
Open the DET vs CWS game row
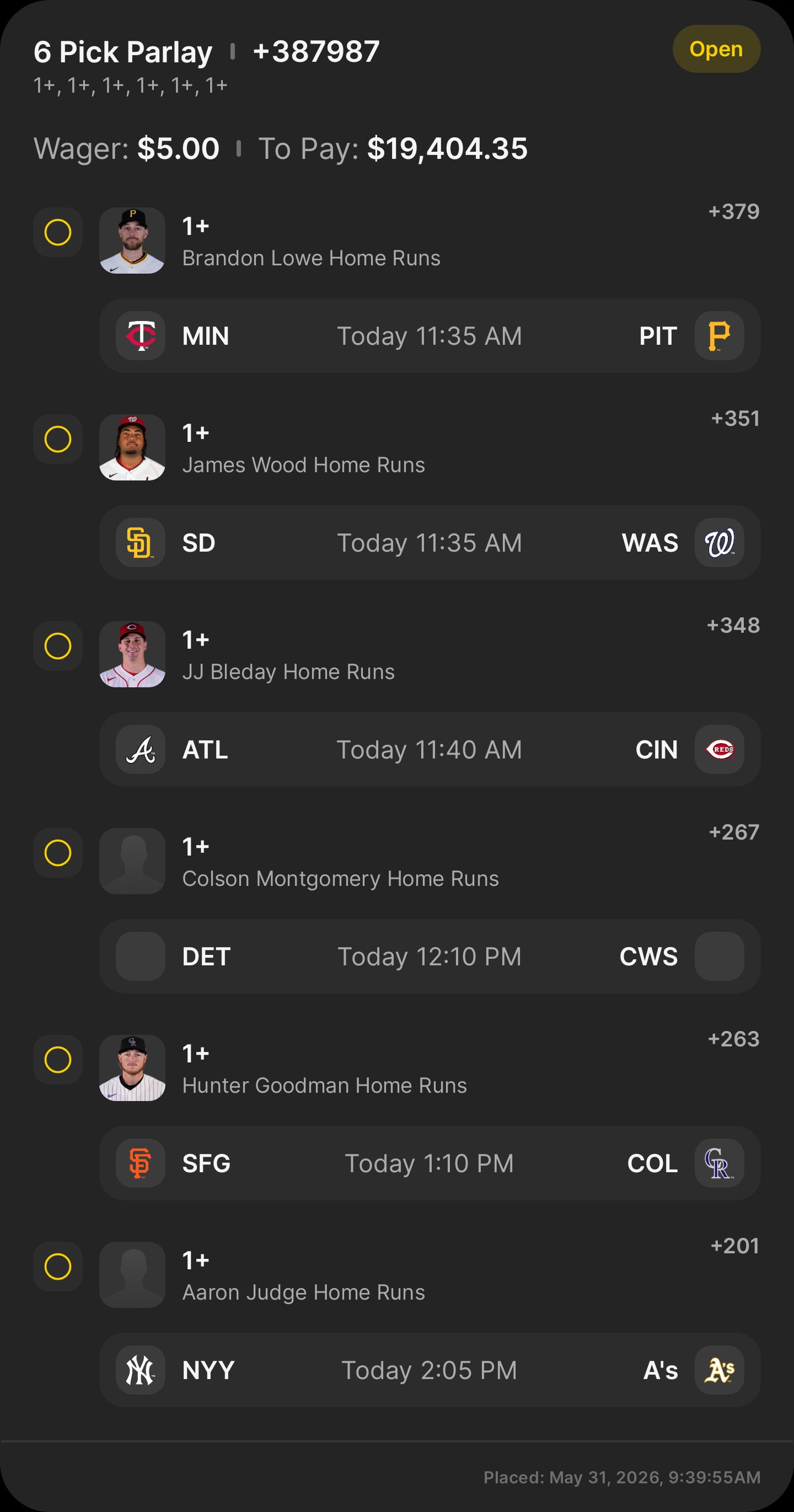pos(430,956)
